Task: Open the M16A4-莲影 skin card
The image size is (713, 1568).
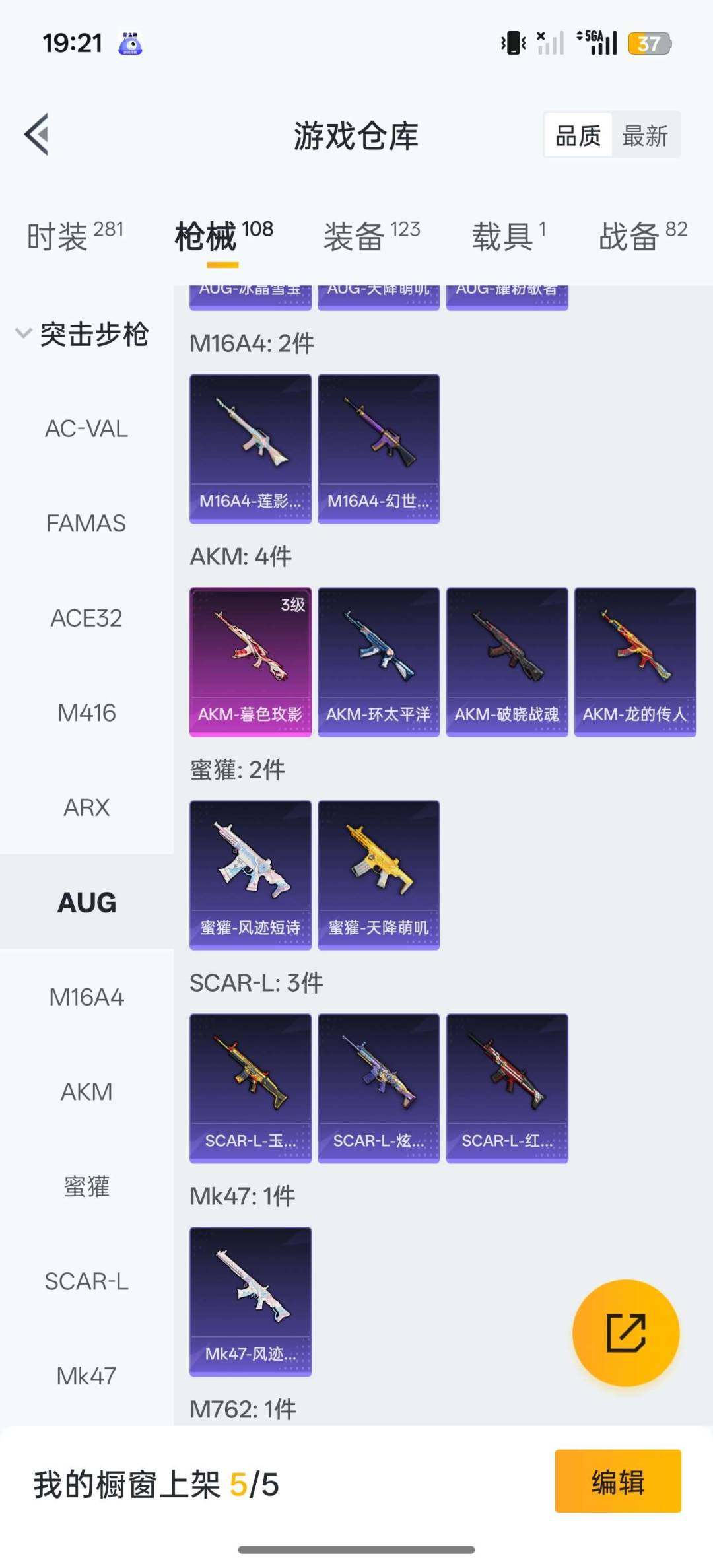Action: pyautogui.click(x=250, y=448)
